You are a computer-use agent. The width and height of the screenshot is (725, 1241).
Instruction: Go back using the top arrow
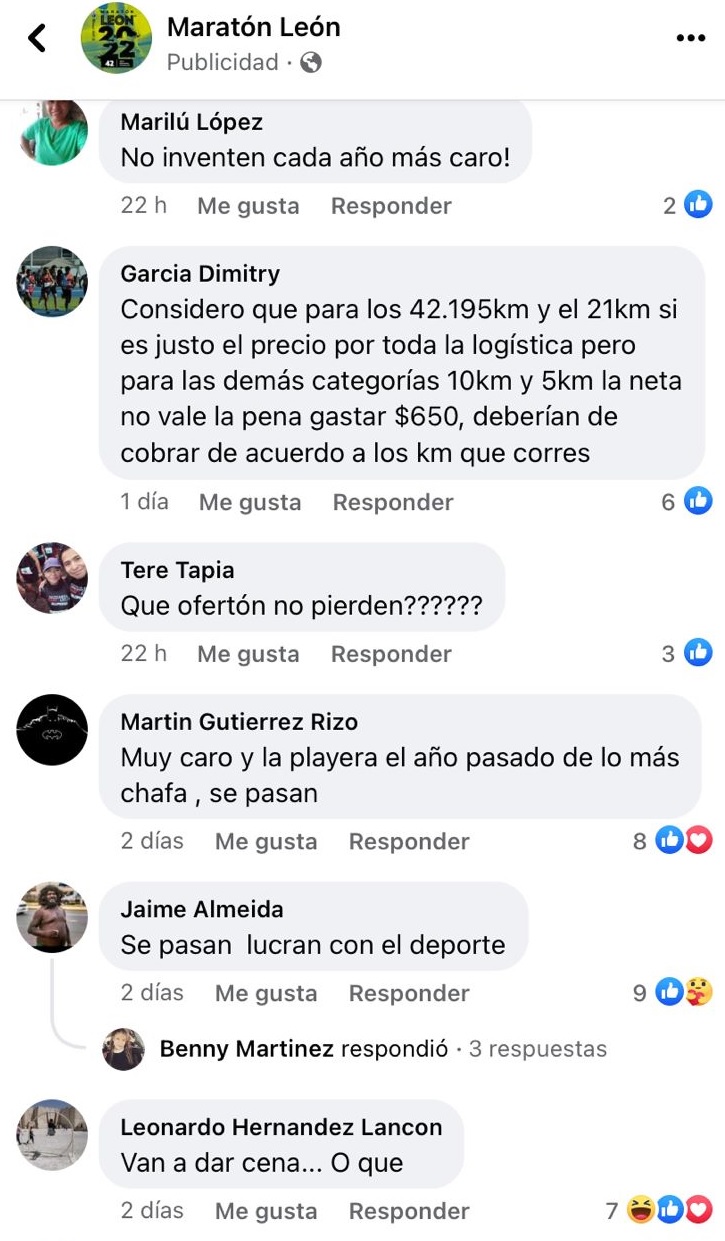tap(38, 39)
